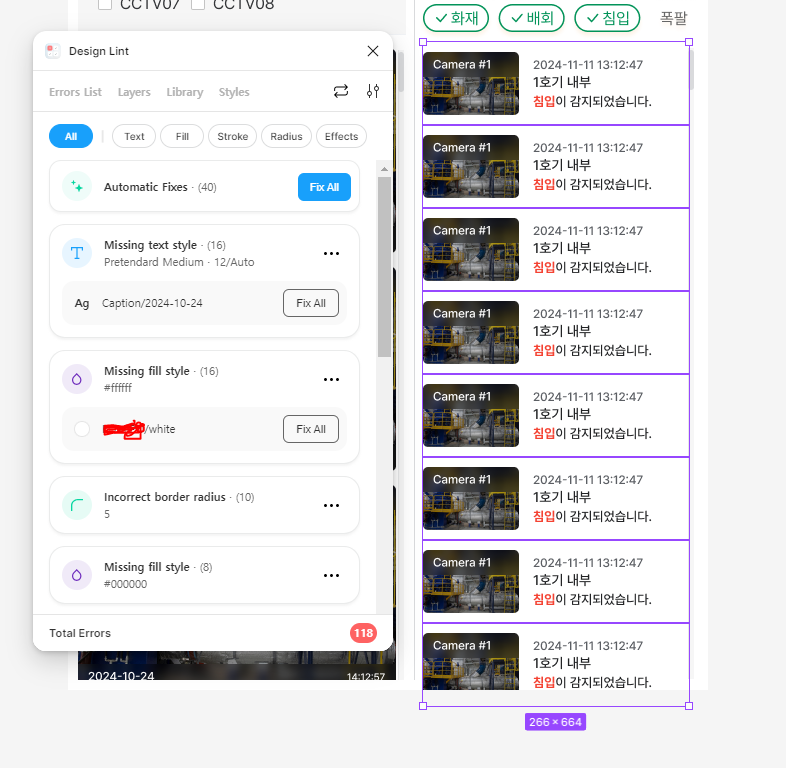Toggle the 침입 filter chip

(607, 18)
